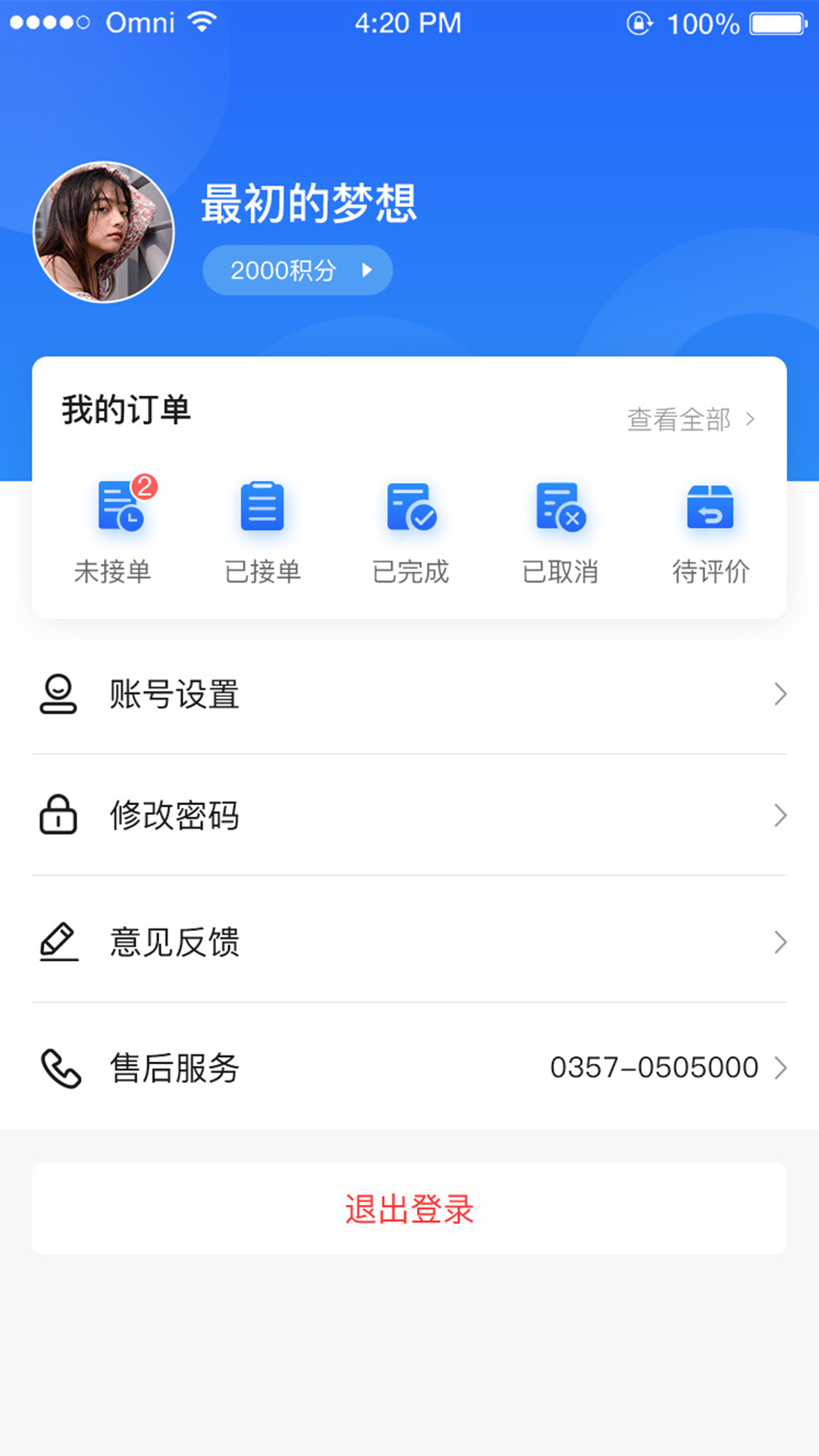This screenshot has width=819, height=1456.
Task: Open 查看全部 to view all orders
Action: point(690,419)
